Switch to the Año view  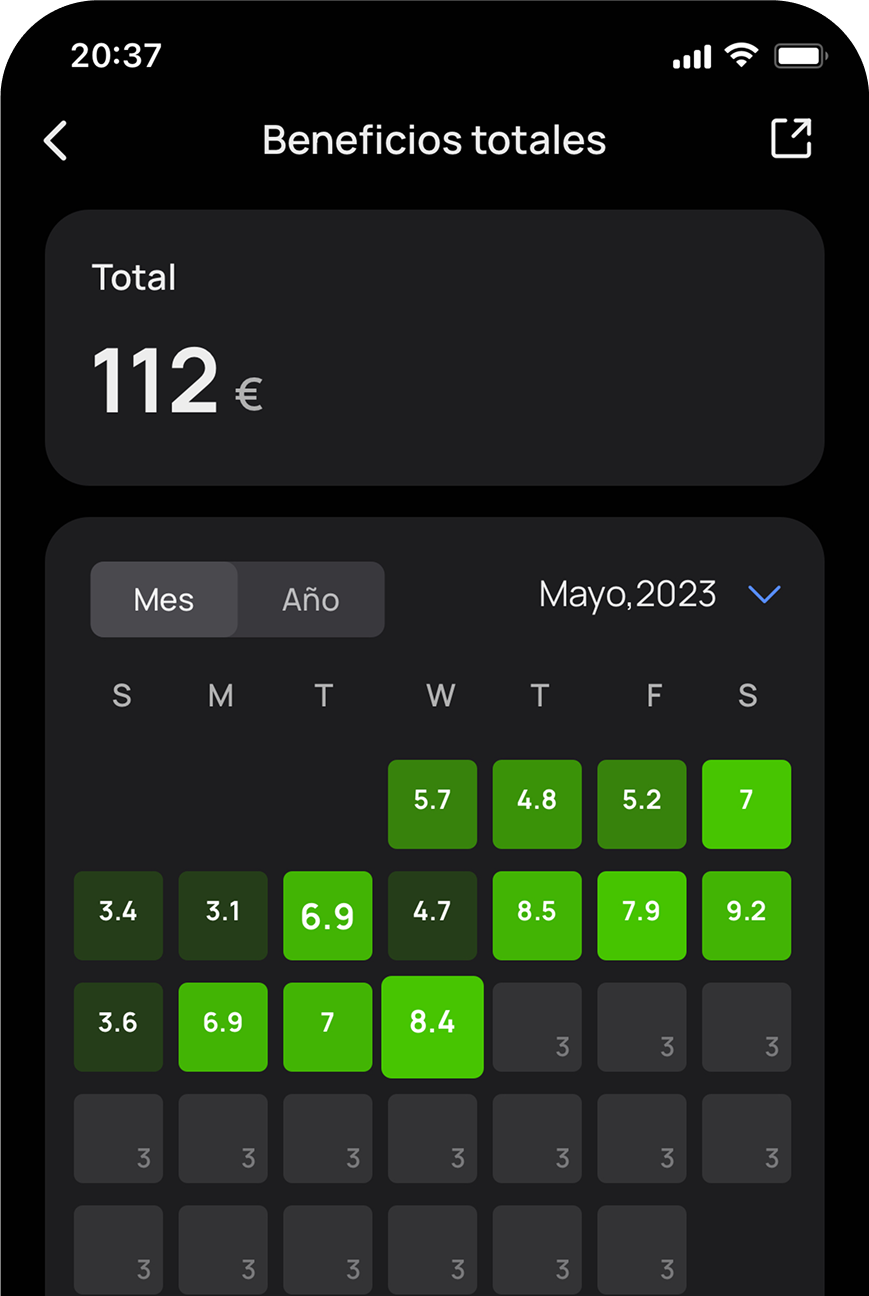click(x=311, y=600)
